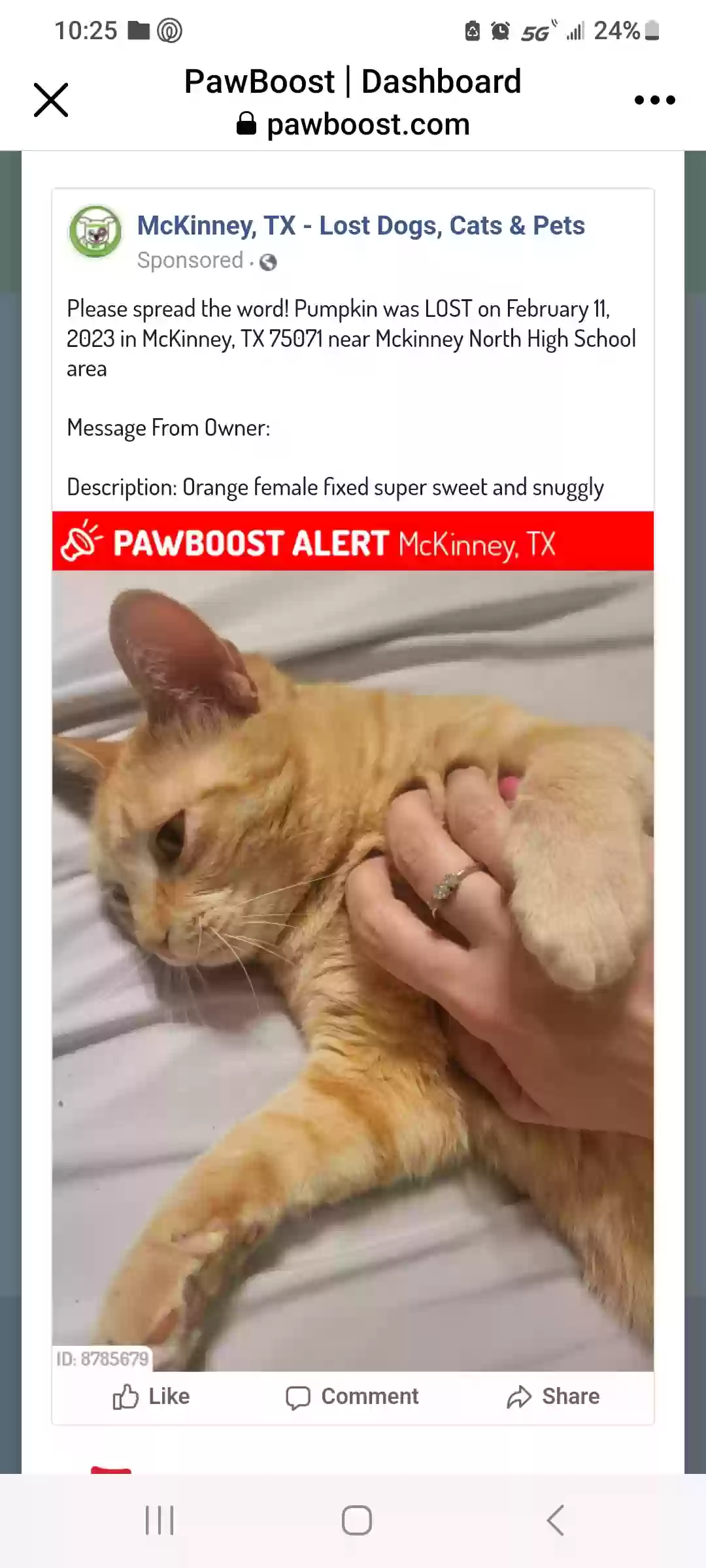This screenshot has height=1568, width=706.
Task: Close the PawBoost in-app browser
Action: (x=51, y=100)
